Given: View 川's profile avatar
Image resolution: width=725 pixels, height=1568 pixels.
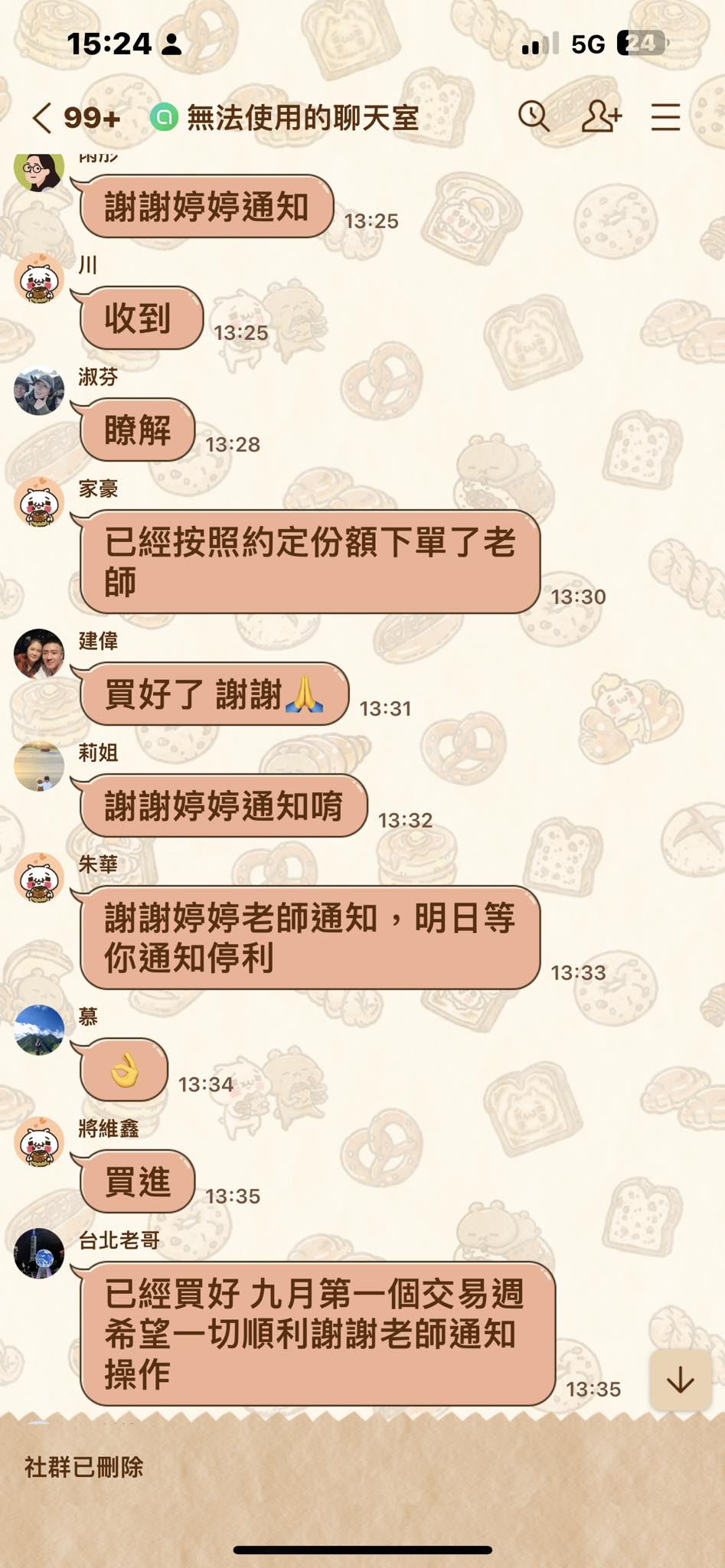Looking at the screenshot, I should pos(39,279).
